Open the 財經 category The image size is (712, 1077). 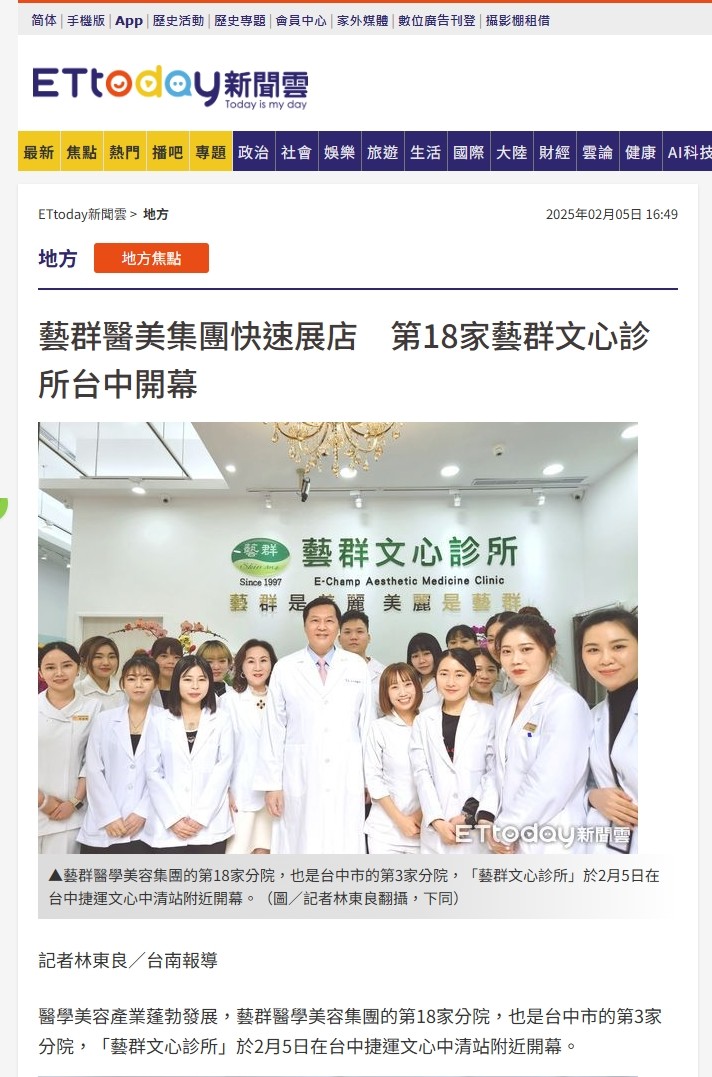click(554, 152)
